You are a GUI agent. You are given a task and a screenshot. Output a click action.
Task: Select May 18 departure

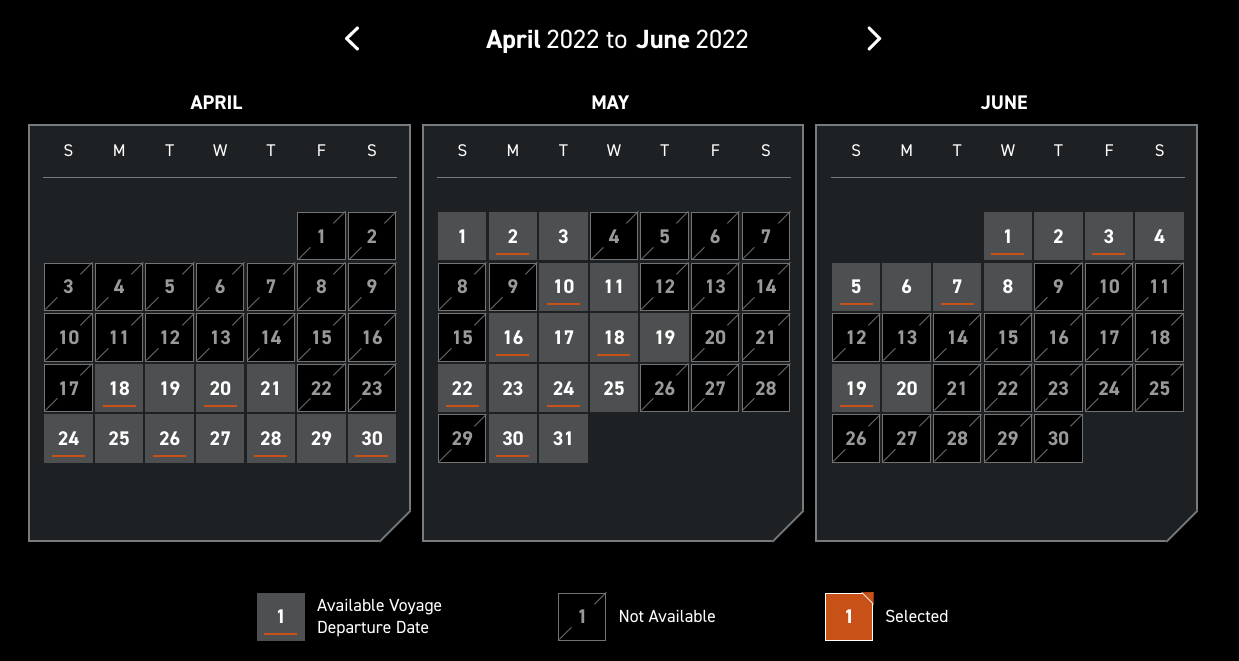coord(614,337)
